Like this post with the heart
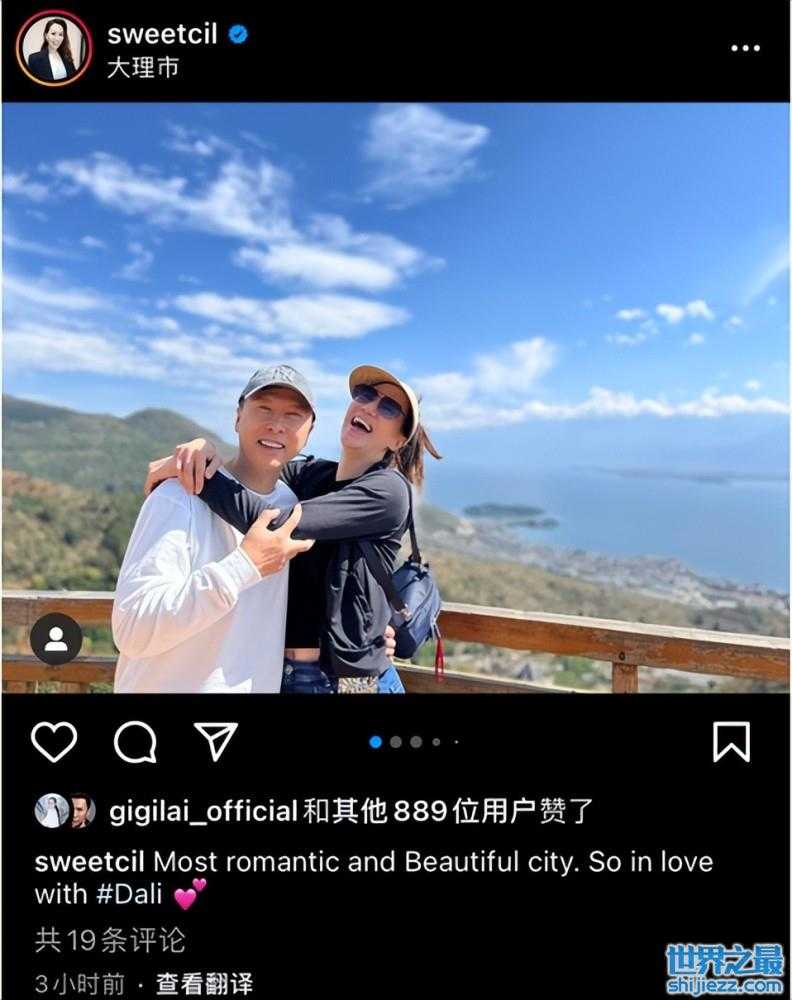 54,742
